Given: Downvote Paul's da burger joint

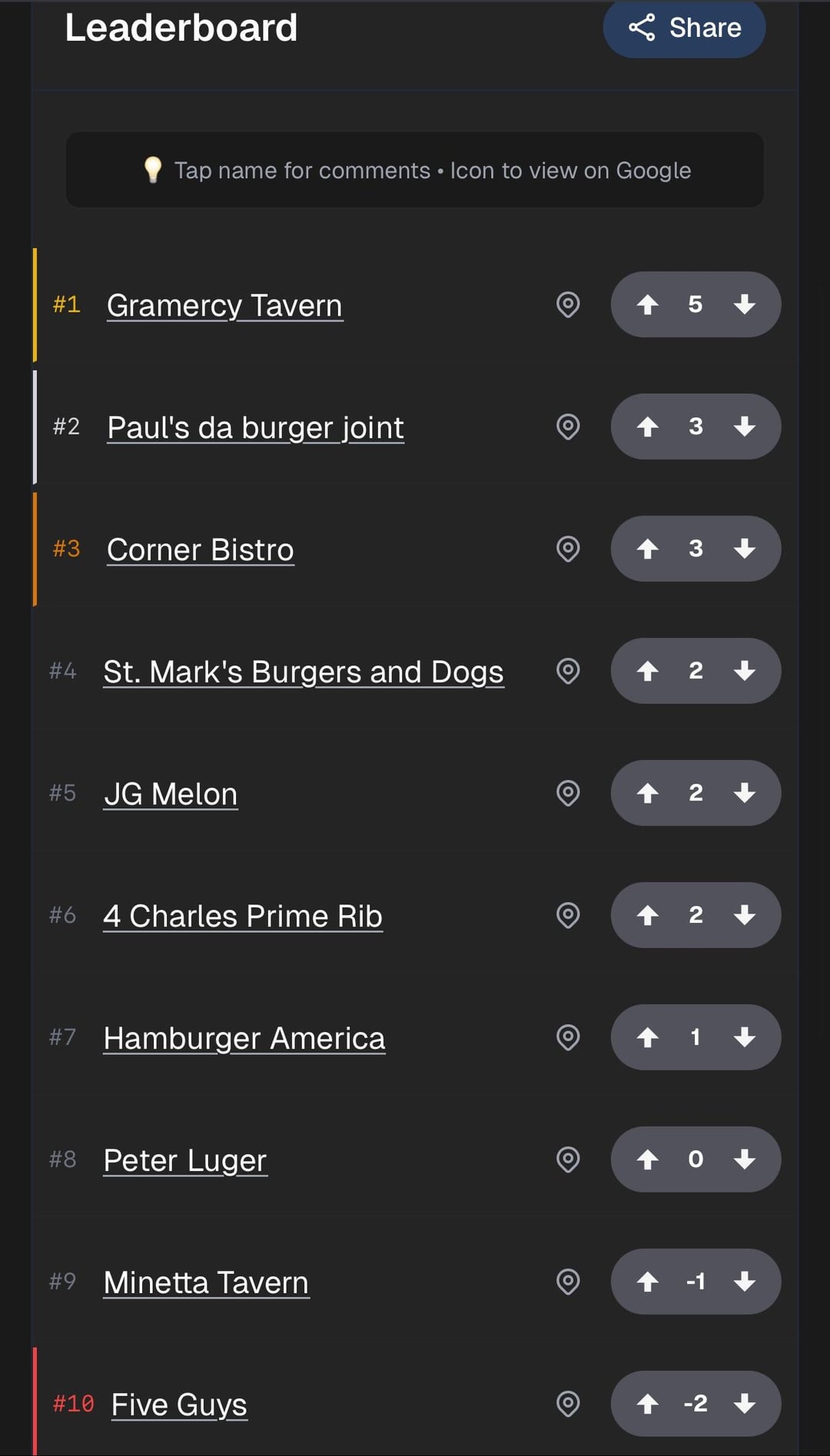Looking at the screenshot, I should click(745, 427).
